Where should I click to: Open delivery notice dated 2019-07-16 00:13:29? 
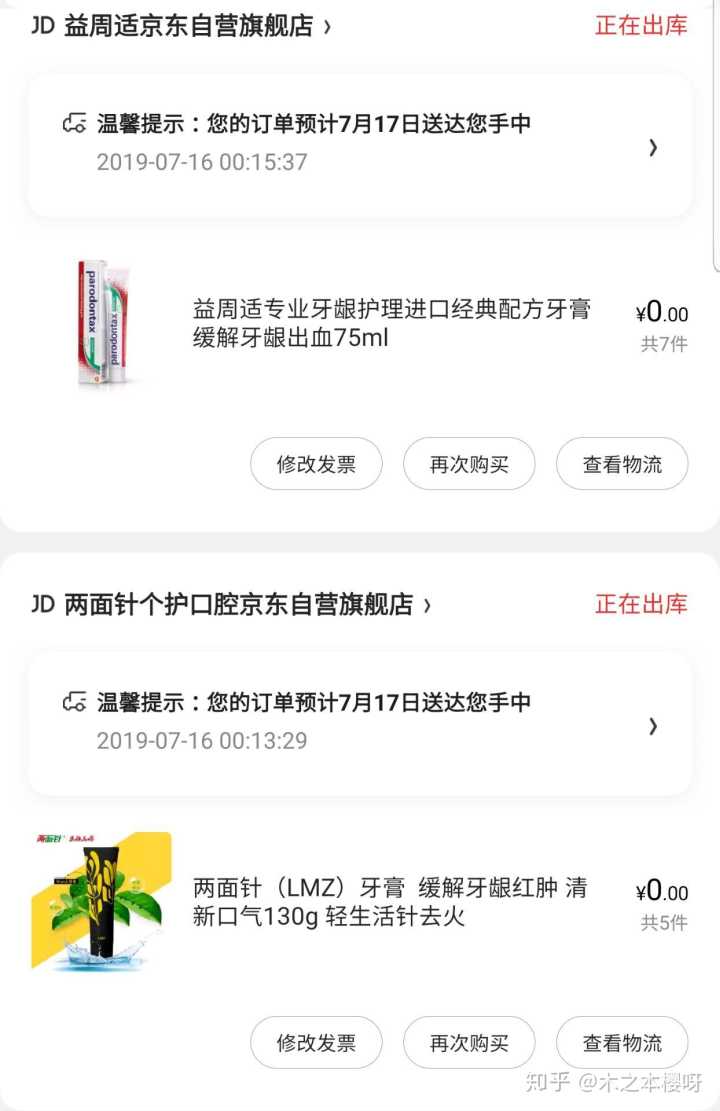(359, 724)
